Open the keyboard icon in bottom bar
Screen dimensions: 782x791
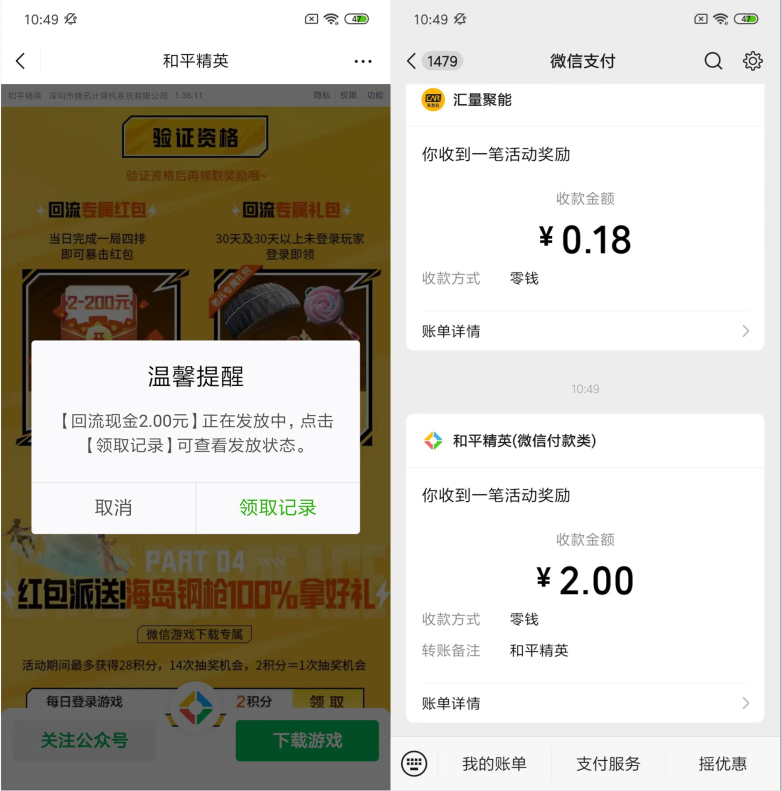(414, 763)
